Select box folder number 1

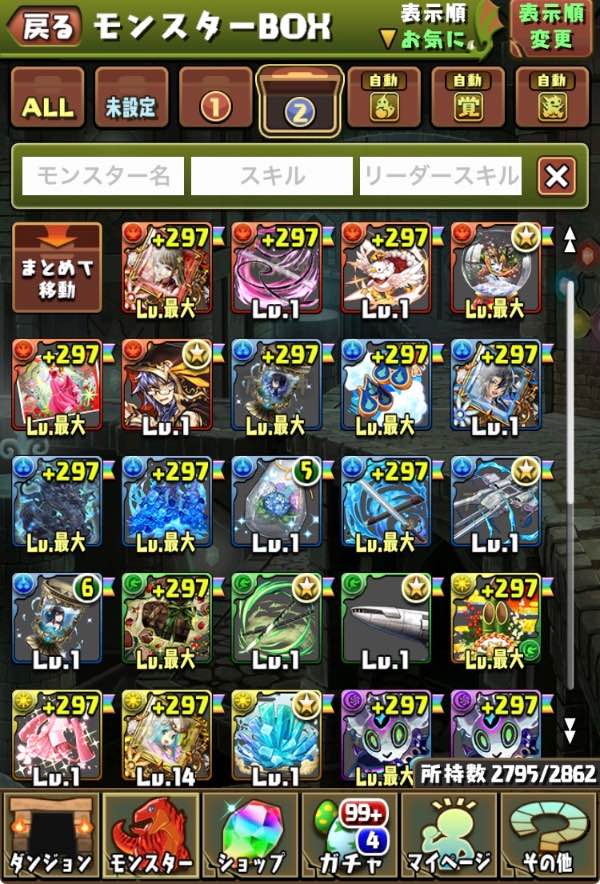[215, 103]
